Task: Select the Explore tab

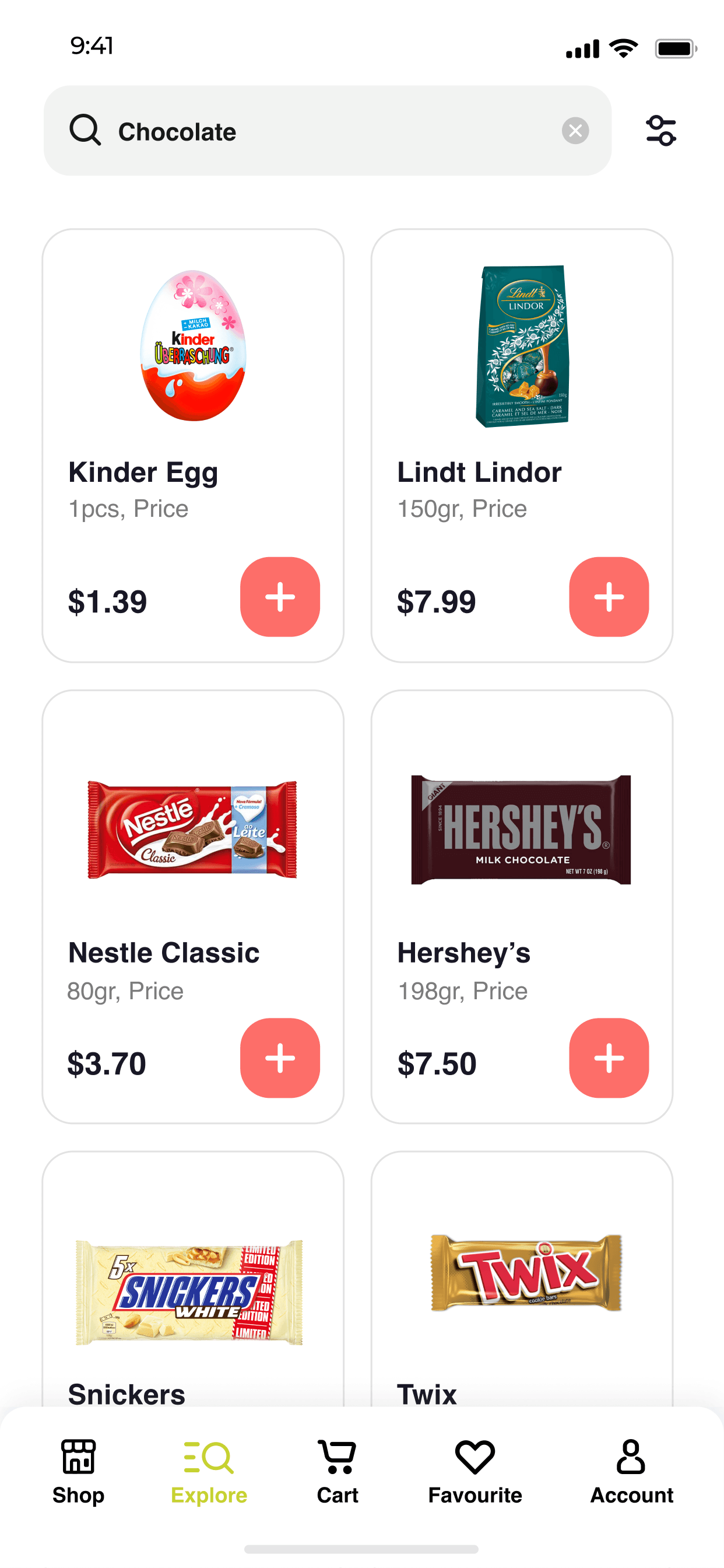Action: [x=209, y=1472]
